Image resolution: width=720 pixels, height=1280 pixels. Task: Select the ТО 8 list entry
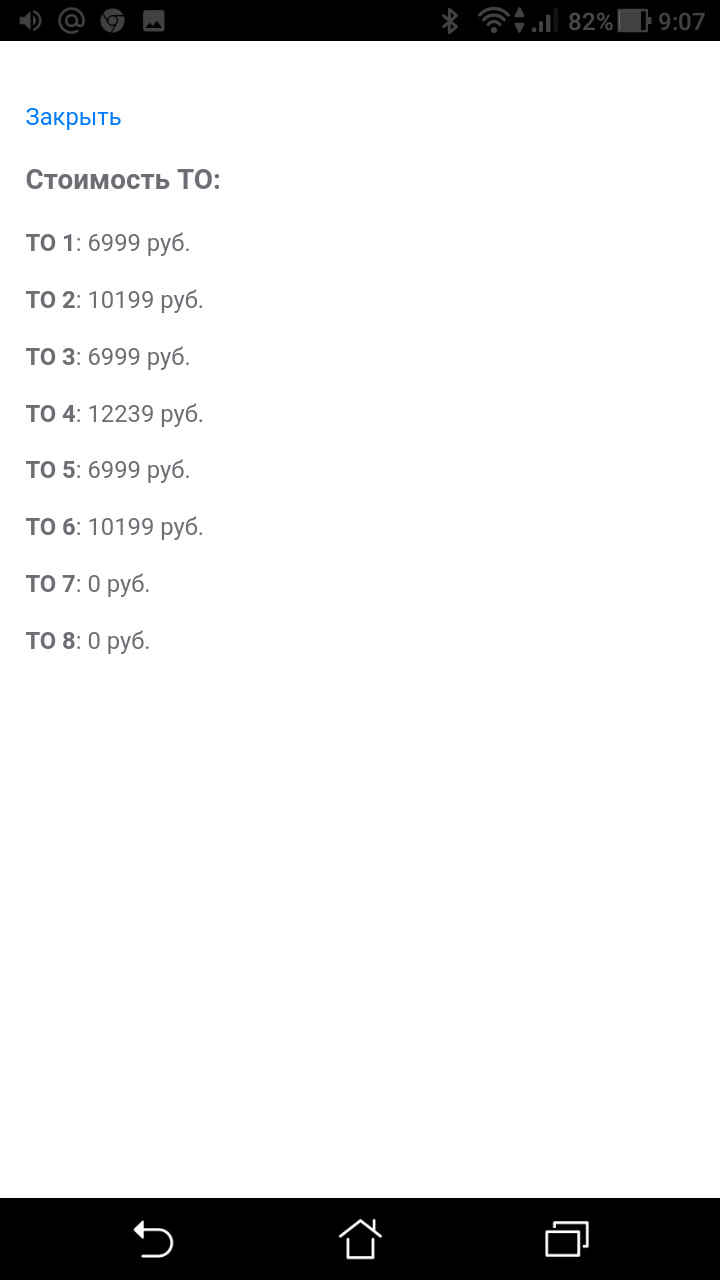pos(87,640)
